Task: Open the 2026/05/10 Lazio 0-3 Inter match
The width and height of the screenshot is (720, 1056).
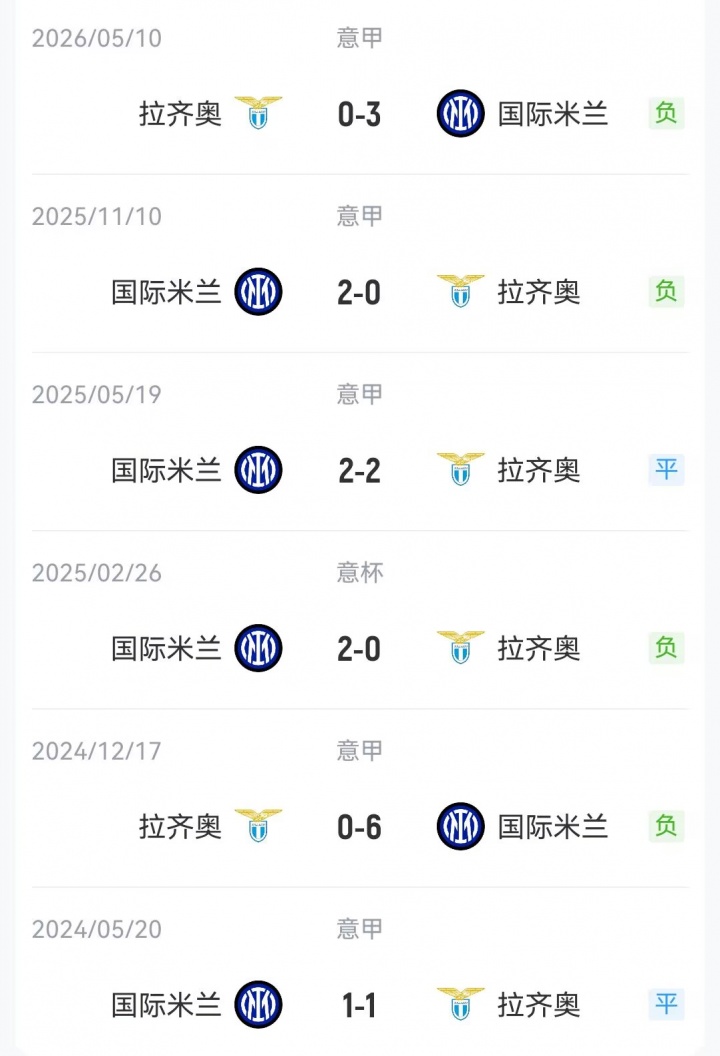Action: [x=360, y=88]
